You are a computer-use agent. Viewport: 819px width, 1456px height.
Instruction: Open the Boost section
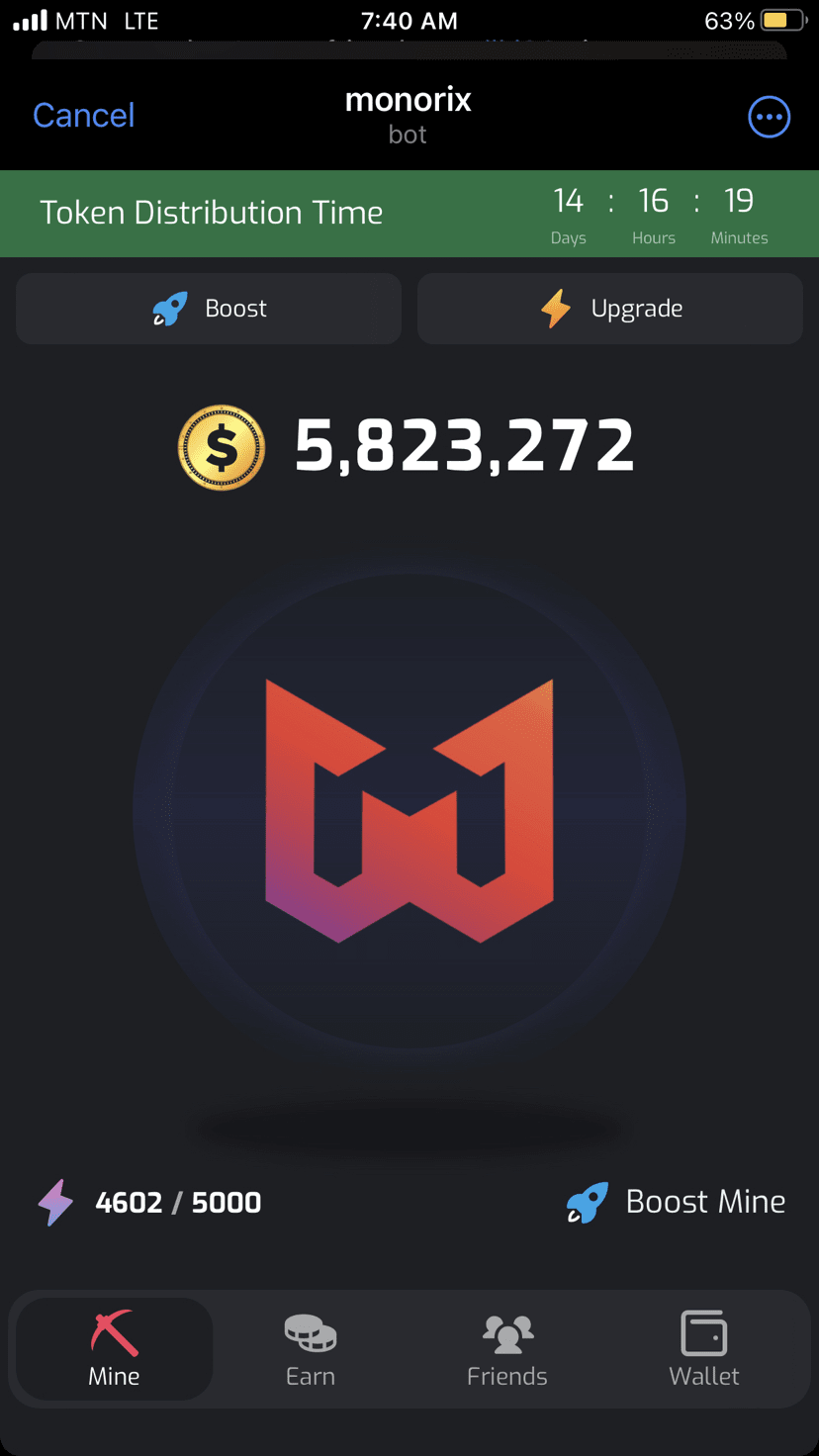(x=209, y=309)
